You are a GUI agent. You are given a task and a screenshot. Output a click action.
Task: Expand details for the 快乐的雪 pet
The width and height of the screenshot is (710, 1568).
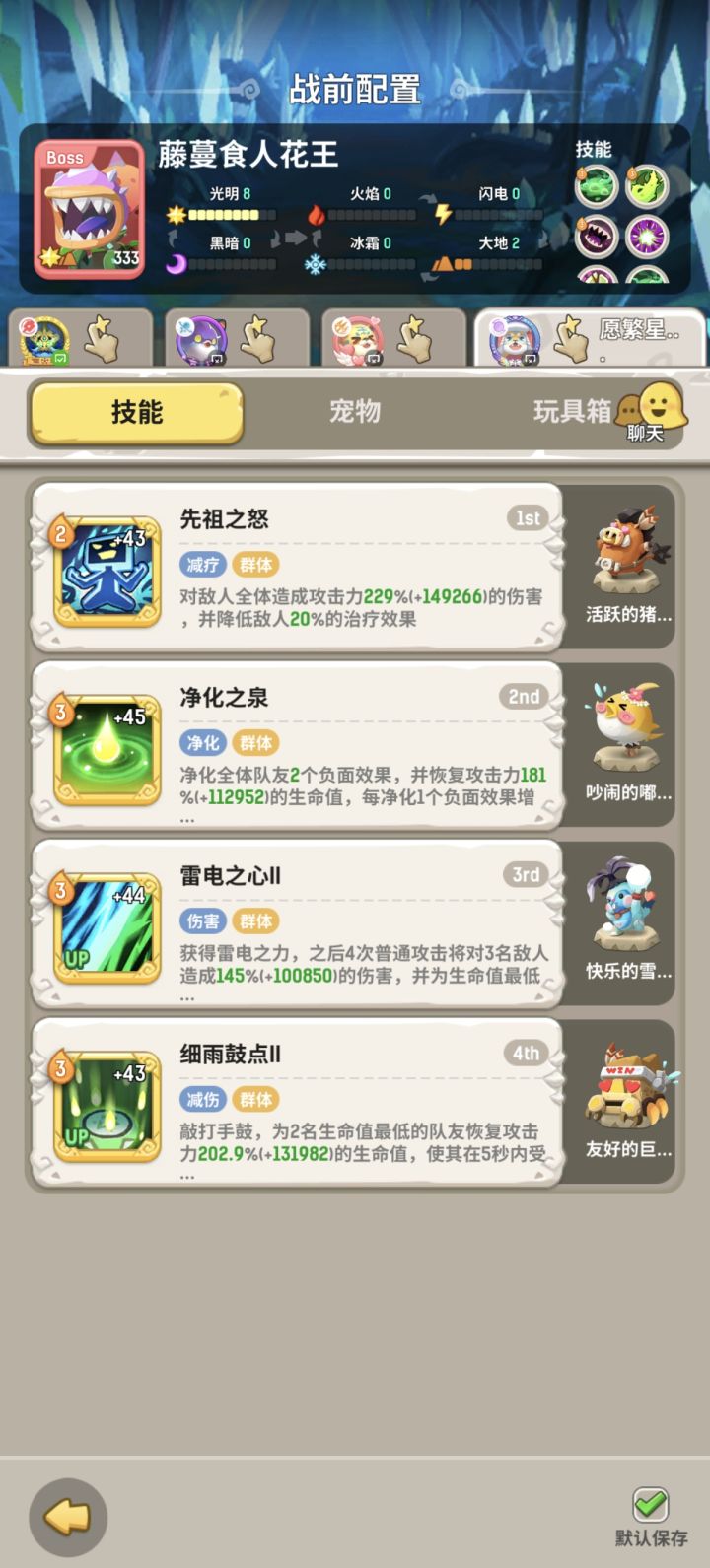tap(626, 907)
